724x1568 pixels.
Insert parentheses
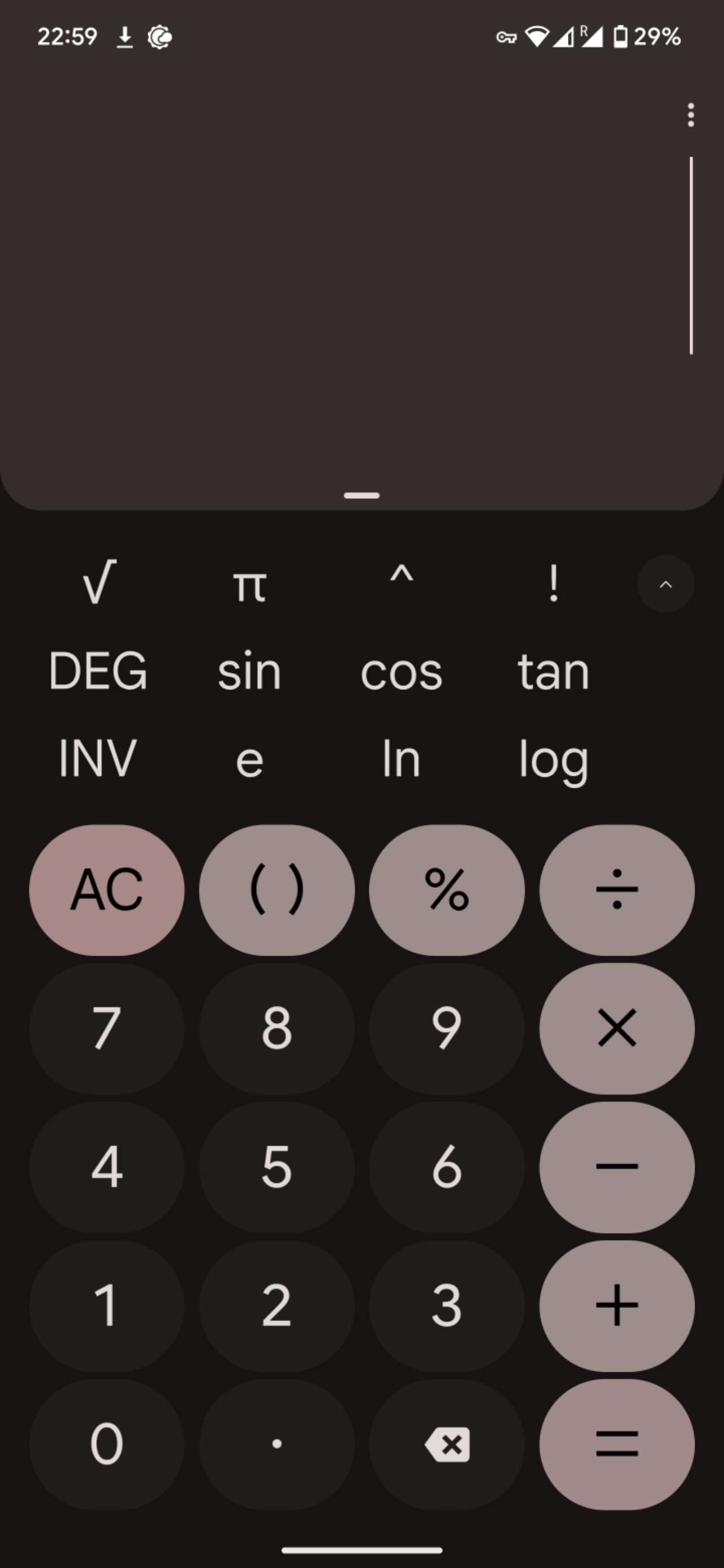(277, 890)
